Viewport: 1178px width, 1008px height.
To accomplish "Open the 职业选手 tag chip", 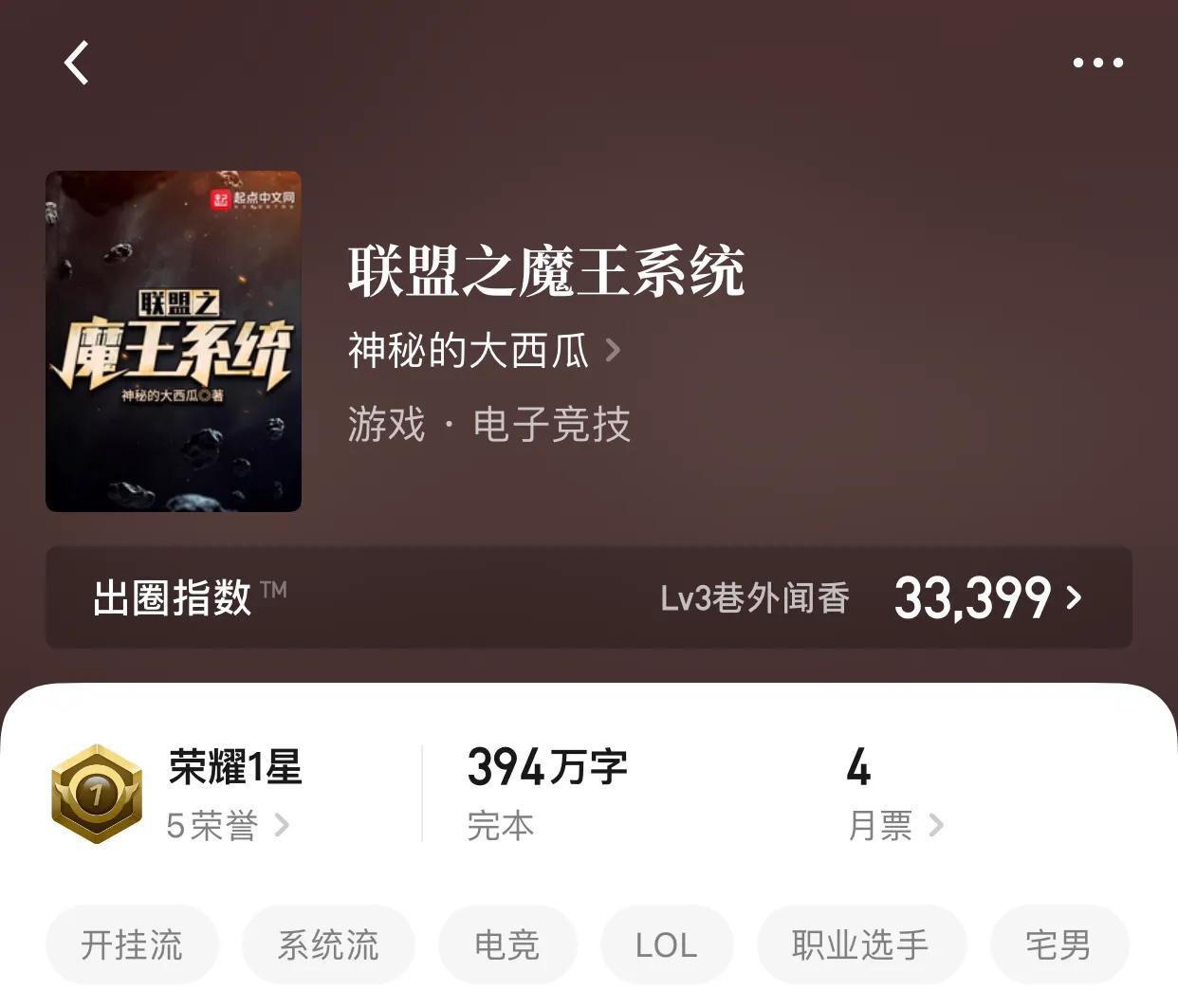I will click(861, 944).
